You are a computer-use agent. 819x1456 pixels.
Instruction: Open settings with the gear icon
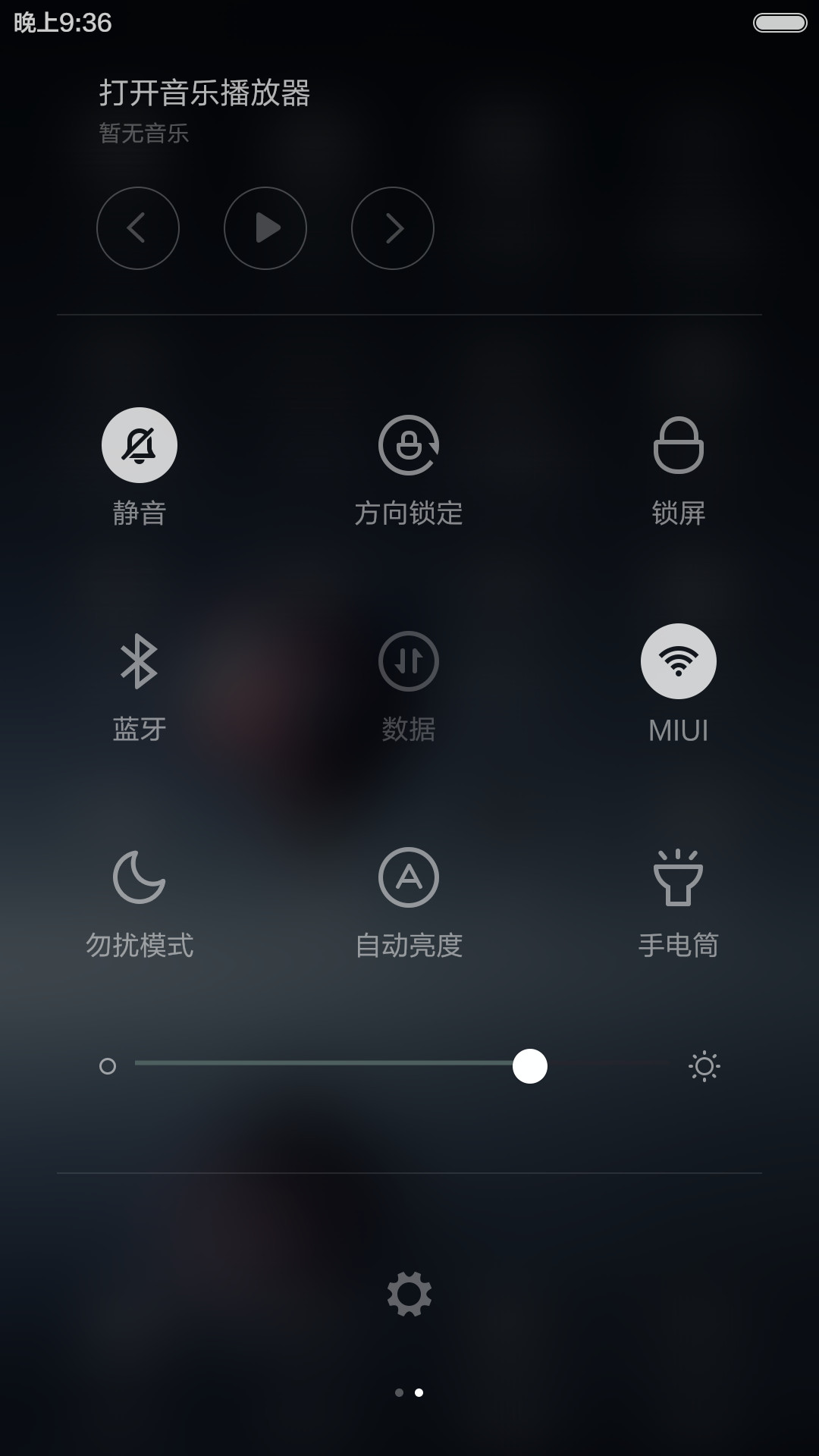coord(409,1294)
